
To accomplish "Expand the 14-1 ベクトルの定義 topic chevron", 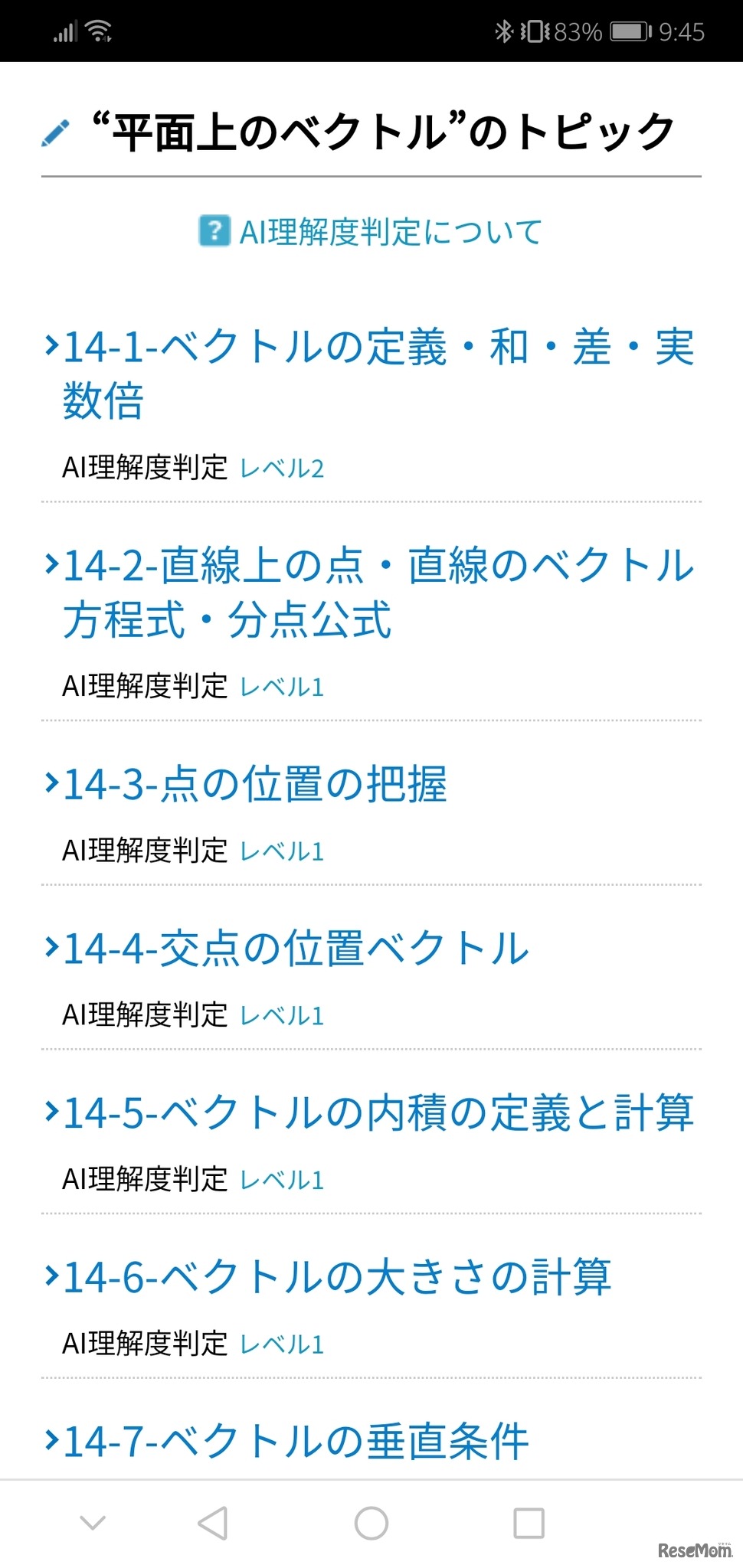I will coord(51,346).
